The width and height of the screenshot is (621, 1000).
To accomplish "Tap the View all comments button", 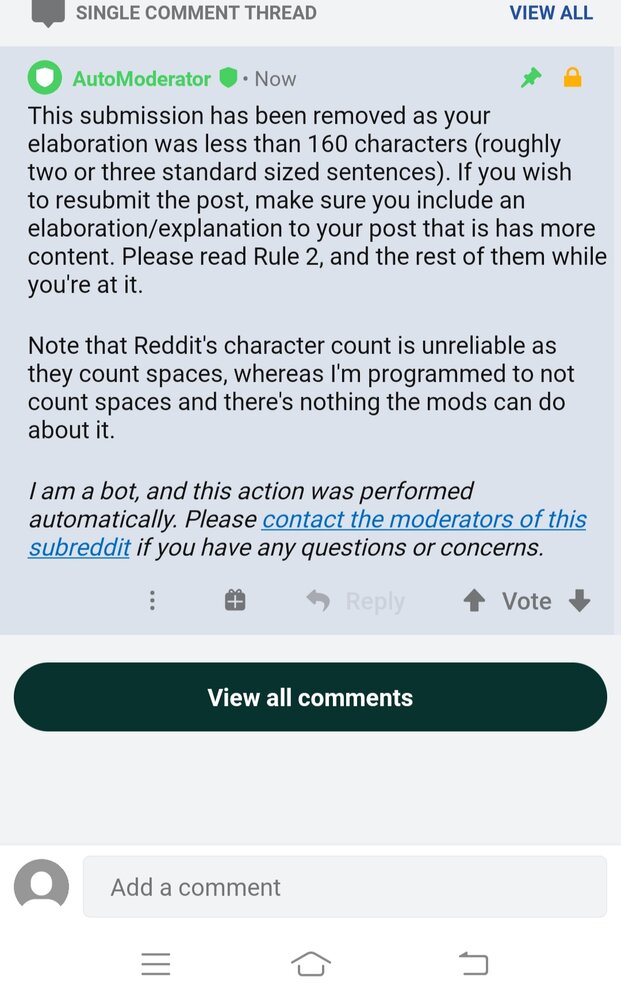I will 310,697.
